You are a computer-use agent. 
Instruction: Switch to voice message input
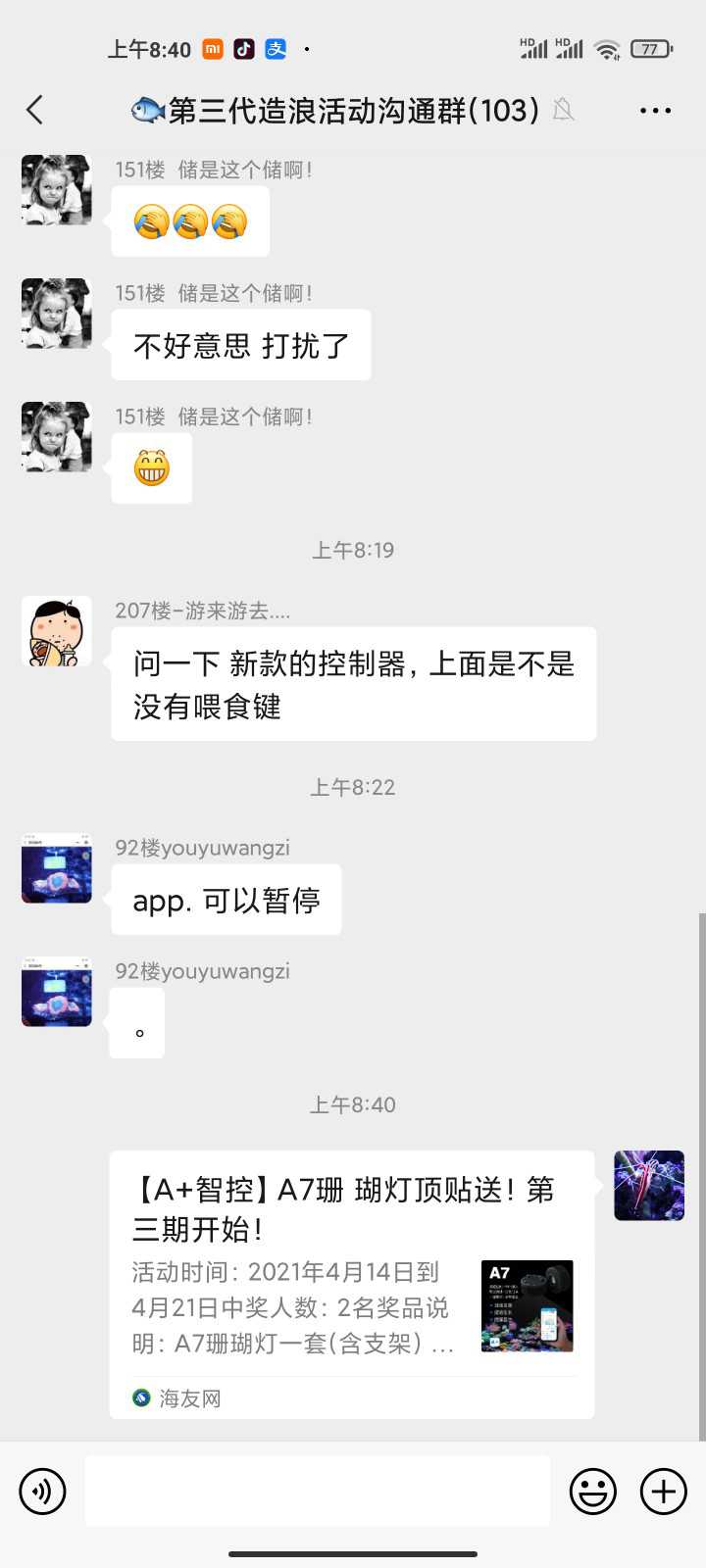click(x=42, y=1492)
